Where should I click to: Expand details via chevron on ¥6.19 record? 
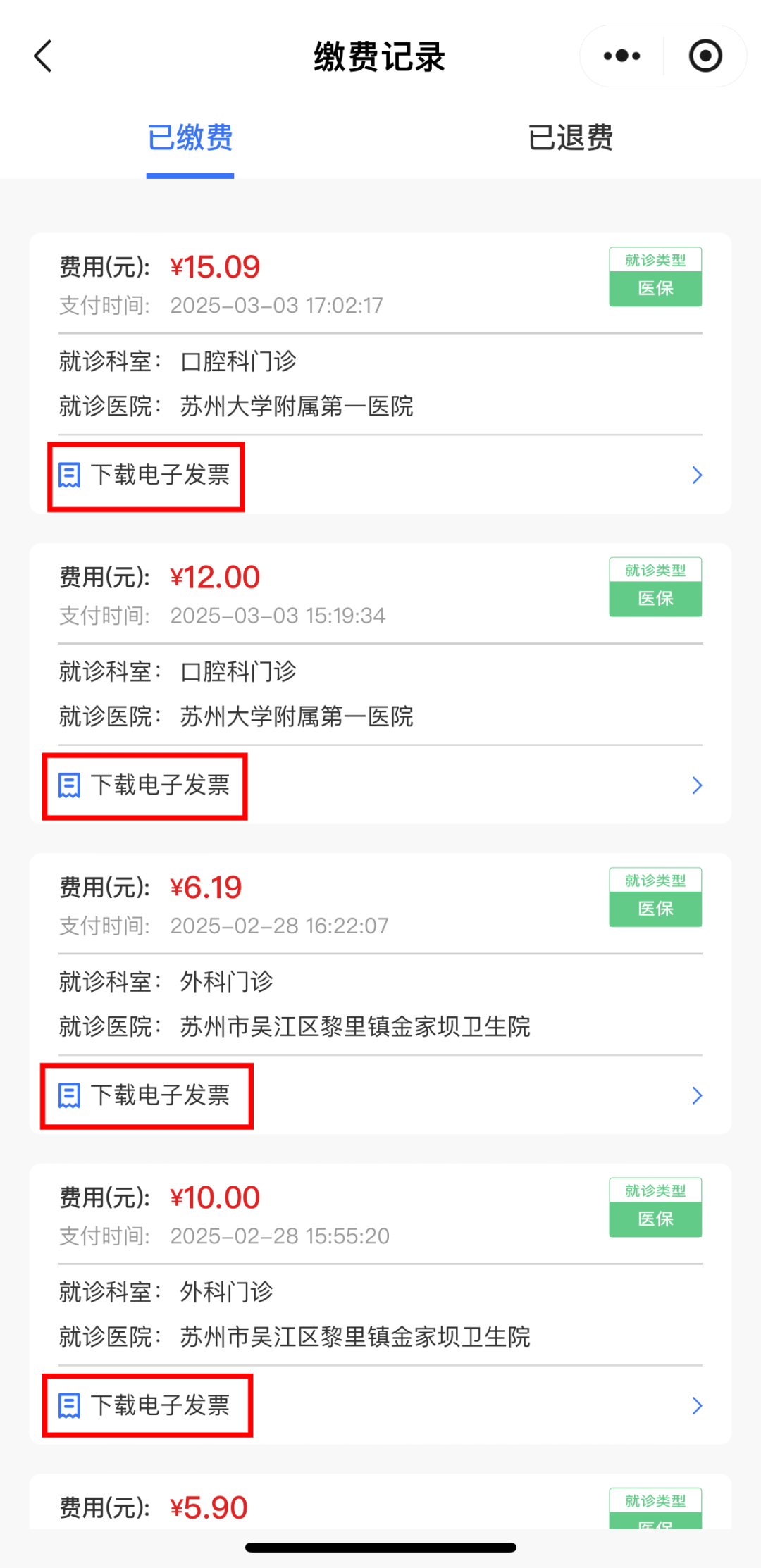click(x=696, y=1095)
